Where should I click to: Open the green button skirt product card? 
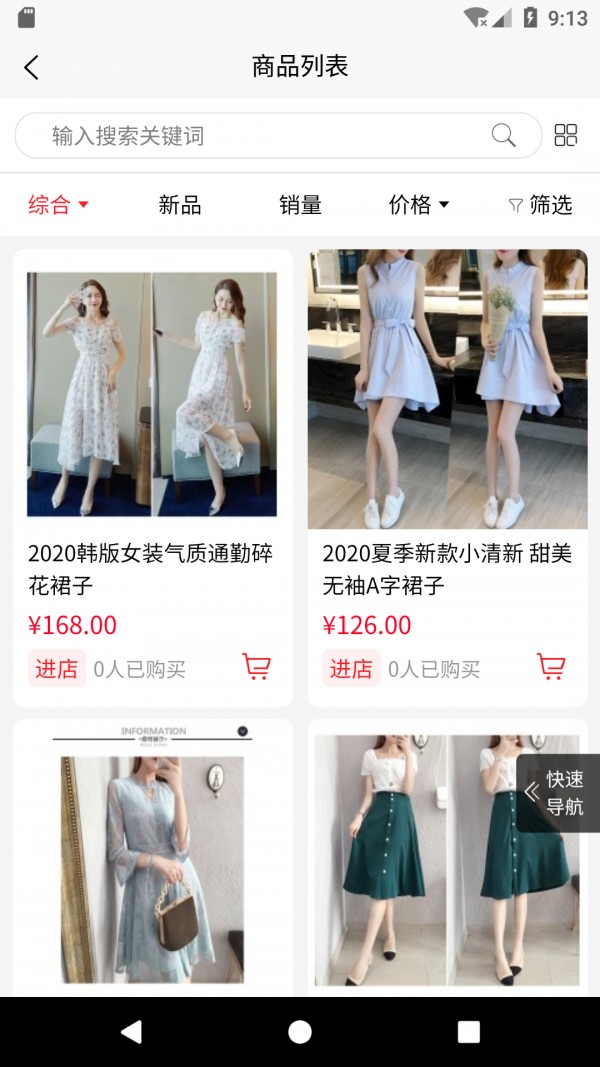pos(420,860)
